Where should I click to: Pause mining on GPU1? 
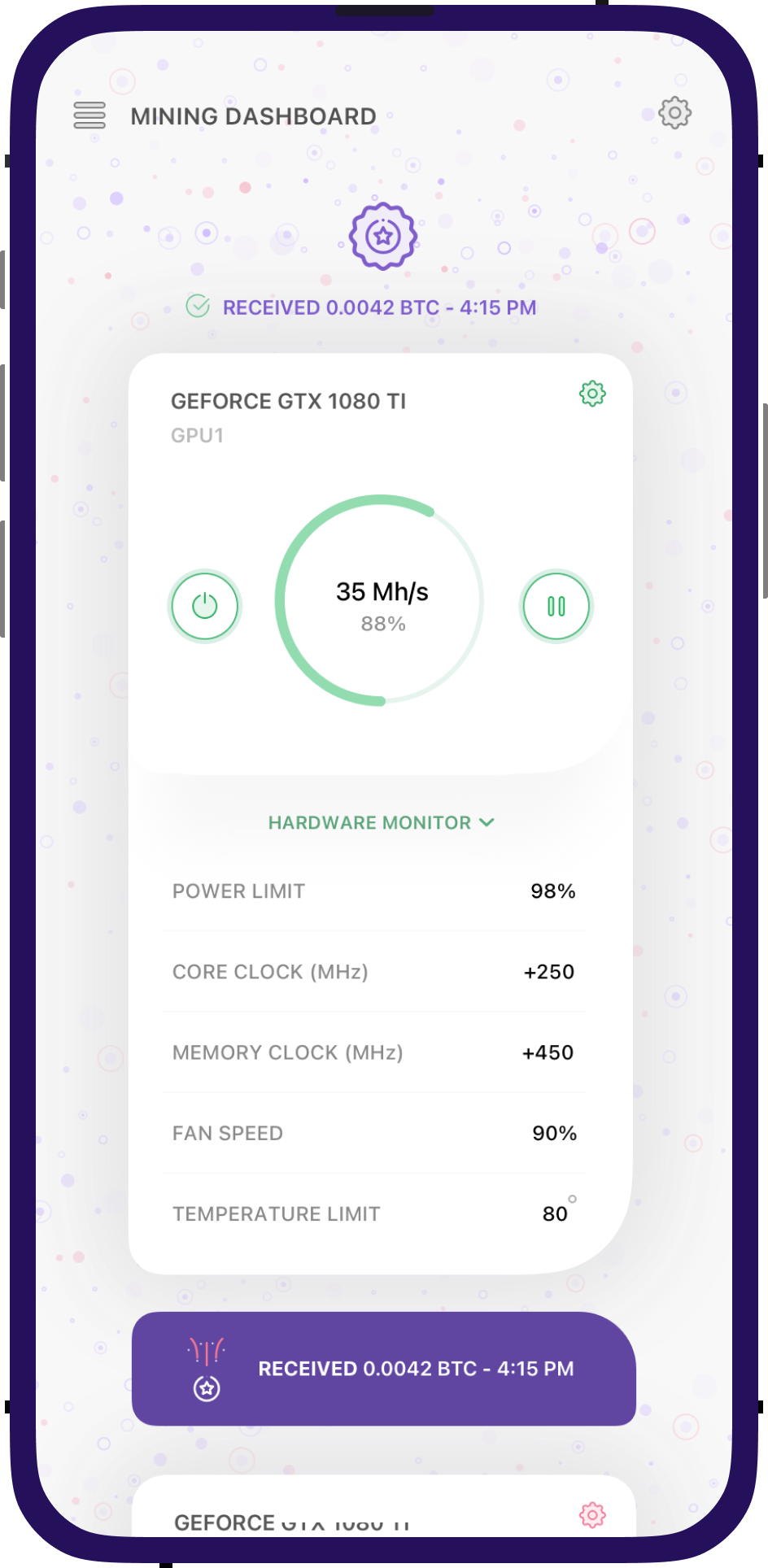click(x=556, y=606)
